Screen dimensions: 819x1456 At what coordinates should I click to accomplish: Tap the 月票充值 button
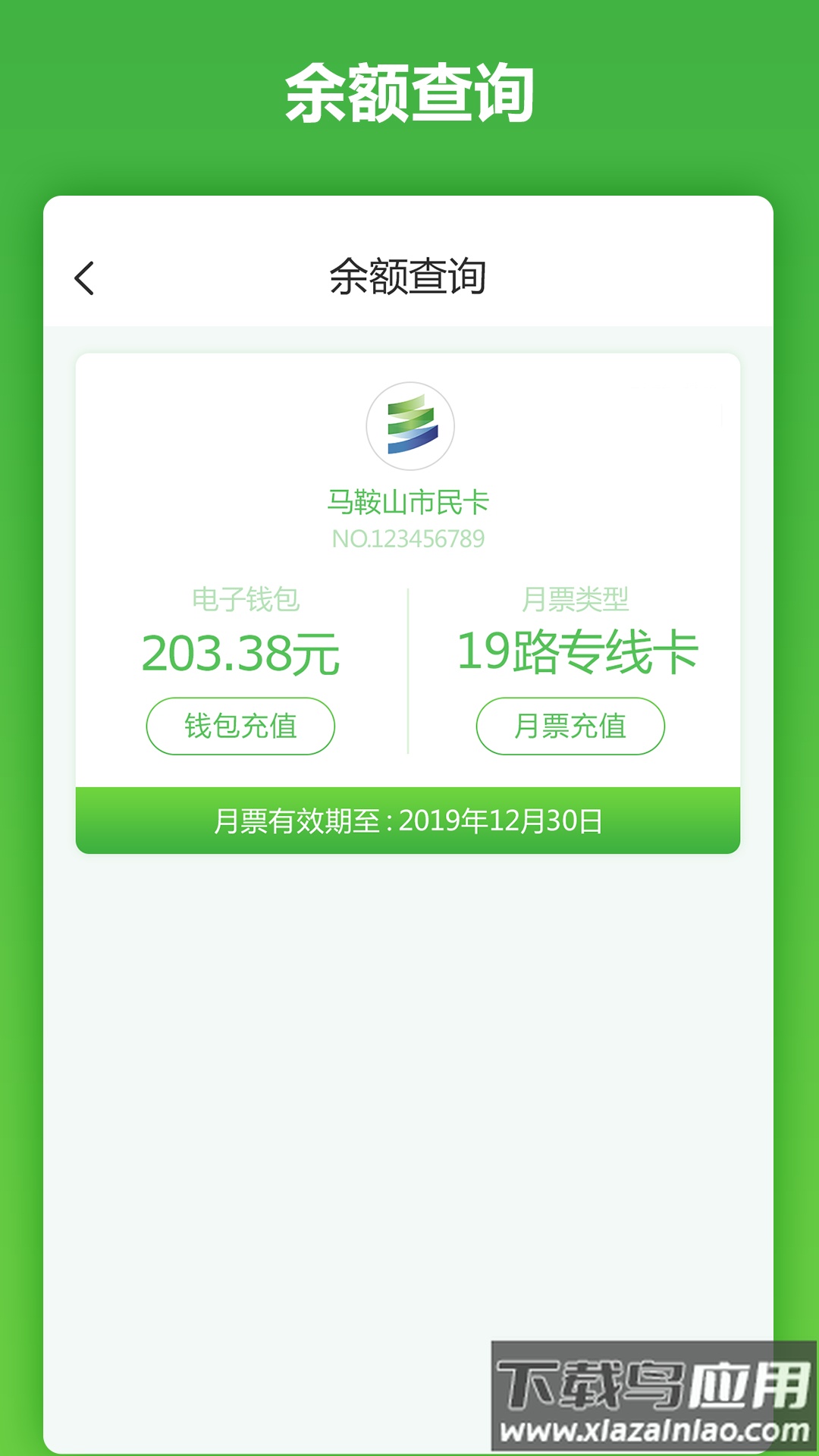pos(571,726)
